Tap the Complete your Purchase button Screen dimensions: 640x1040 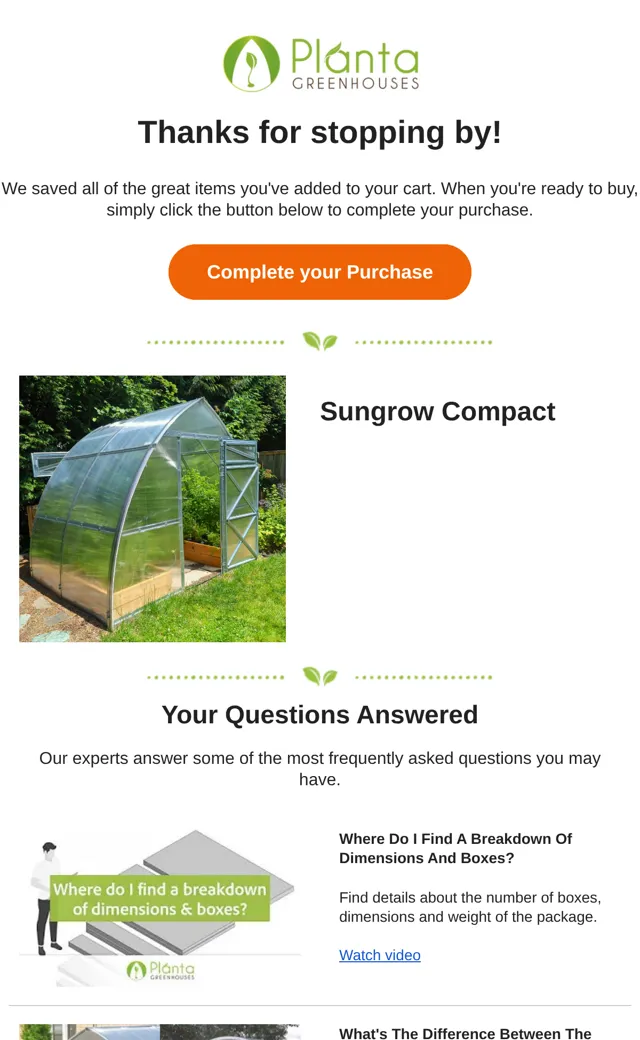coord(320,272)
